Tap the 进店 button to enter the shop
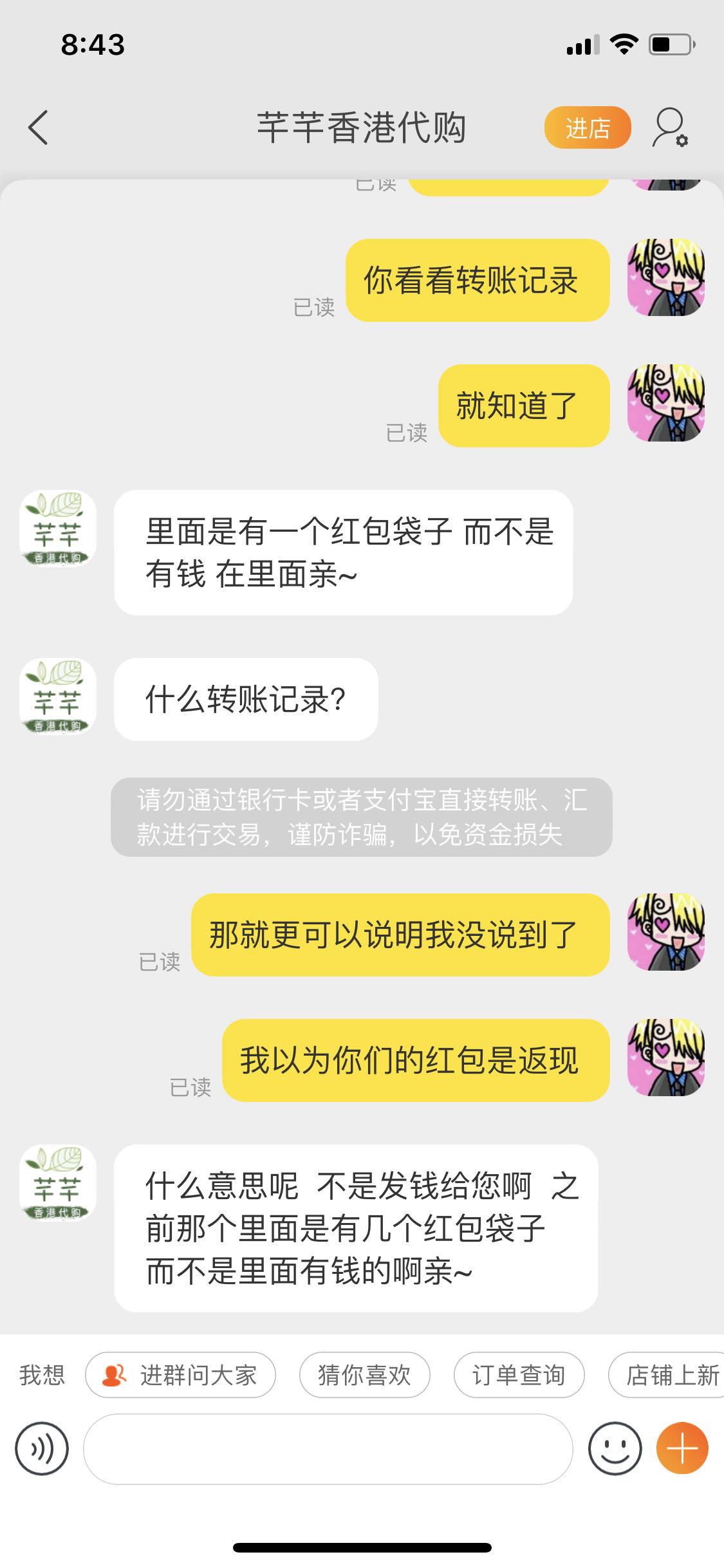This screenshot has width=724, height=1568. (587, 127)
